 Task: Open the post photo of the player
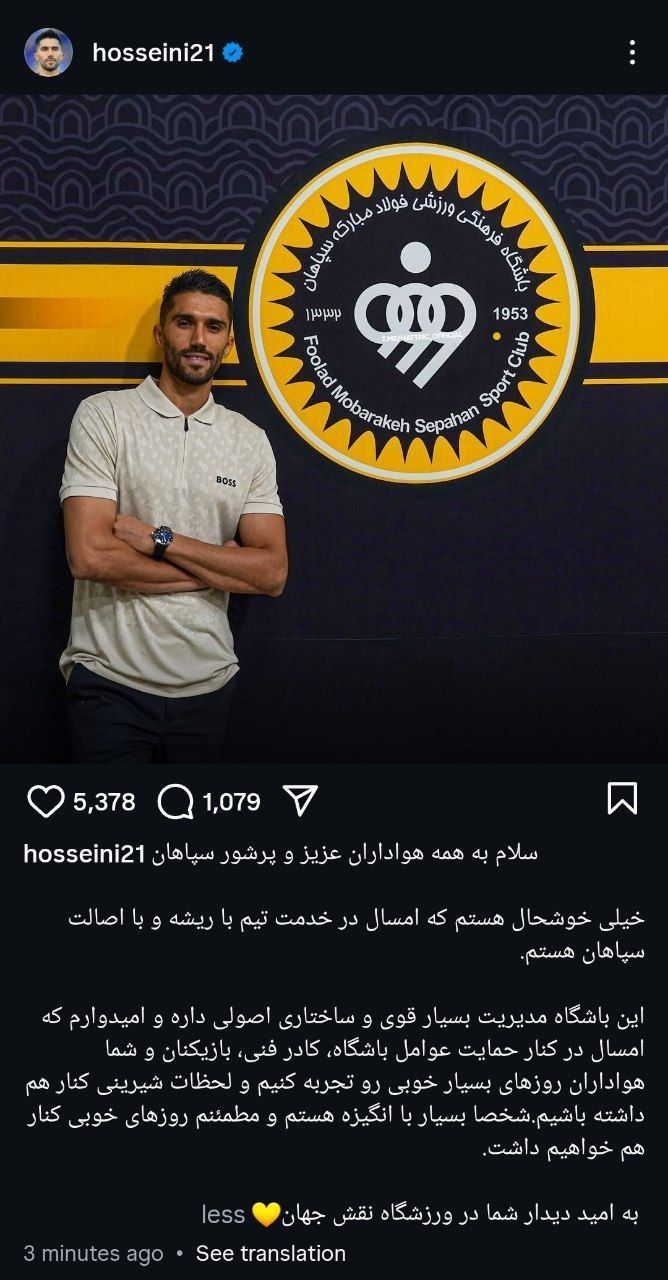[334, 429]
